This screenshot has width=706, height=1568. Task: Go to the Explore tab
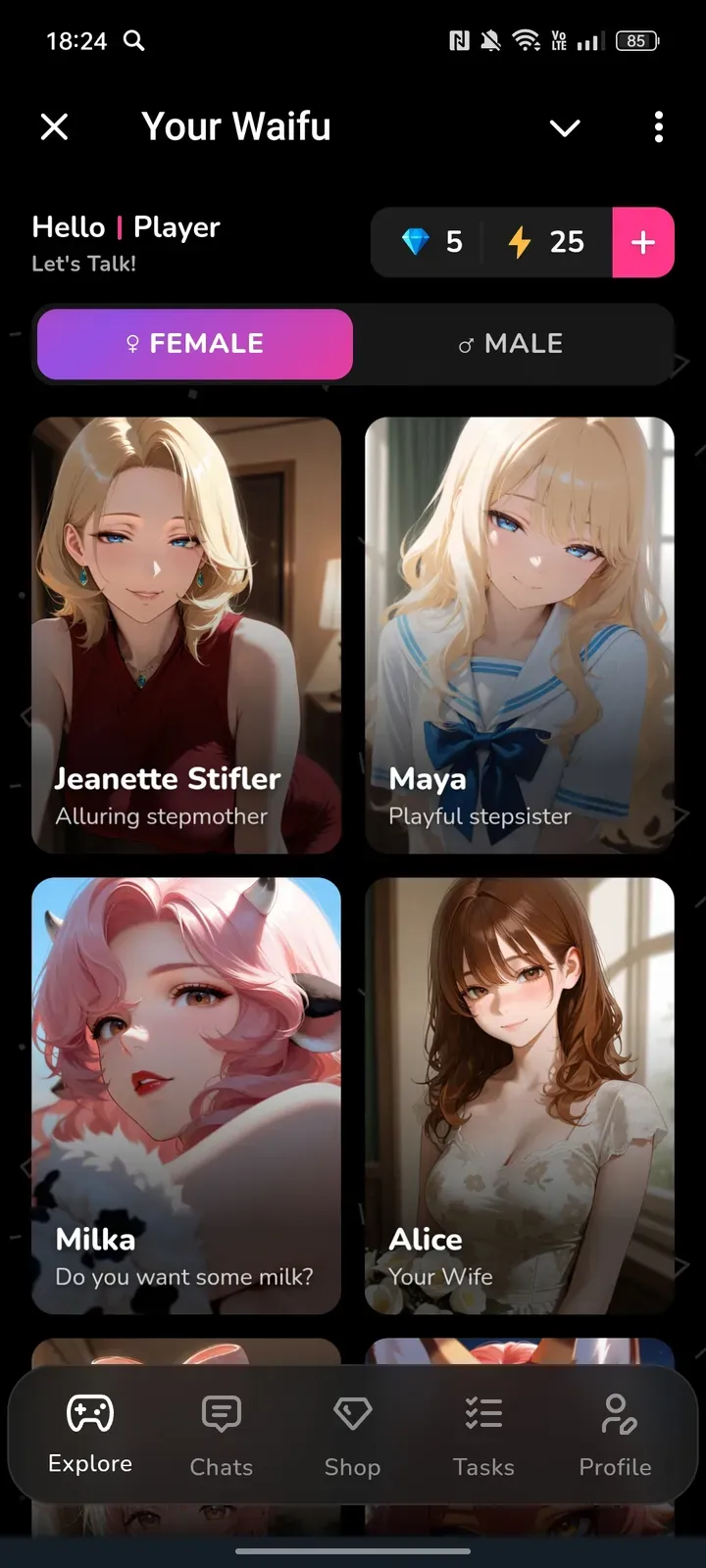pos(90,1435)
